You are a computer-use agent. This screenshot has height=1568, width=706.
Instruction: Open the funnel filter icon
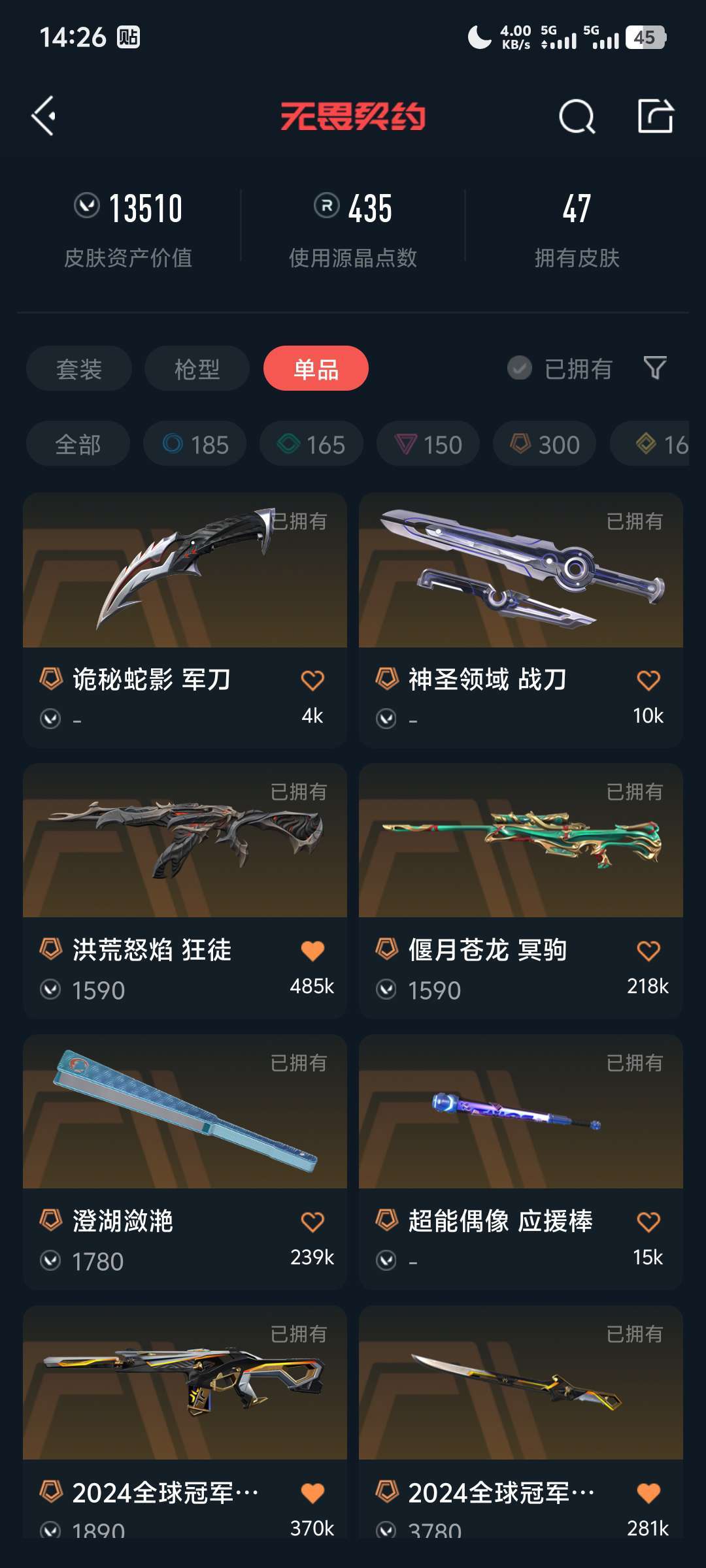coord(655,368)
